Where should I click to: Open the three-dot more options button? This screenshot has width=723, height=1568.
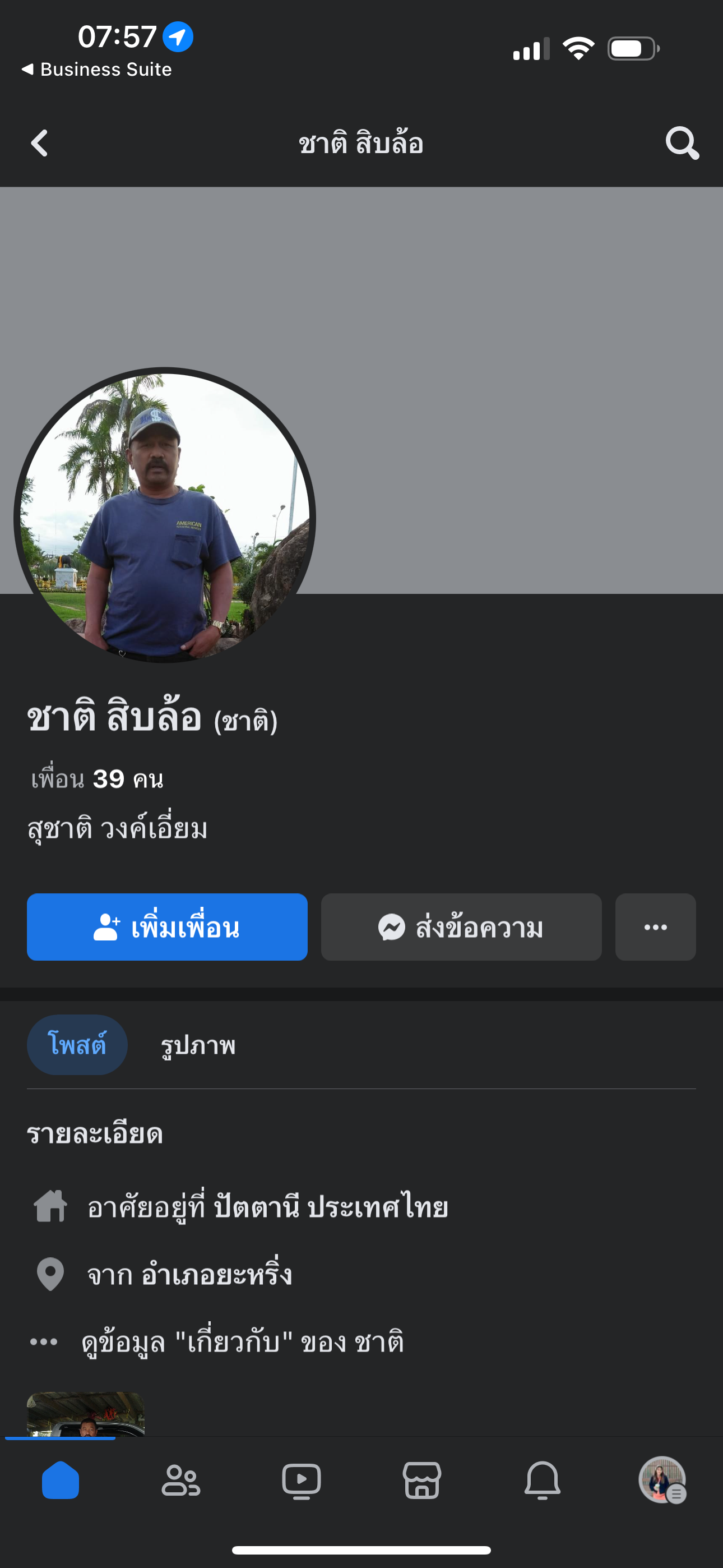[655, 927]
